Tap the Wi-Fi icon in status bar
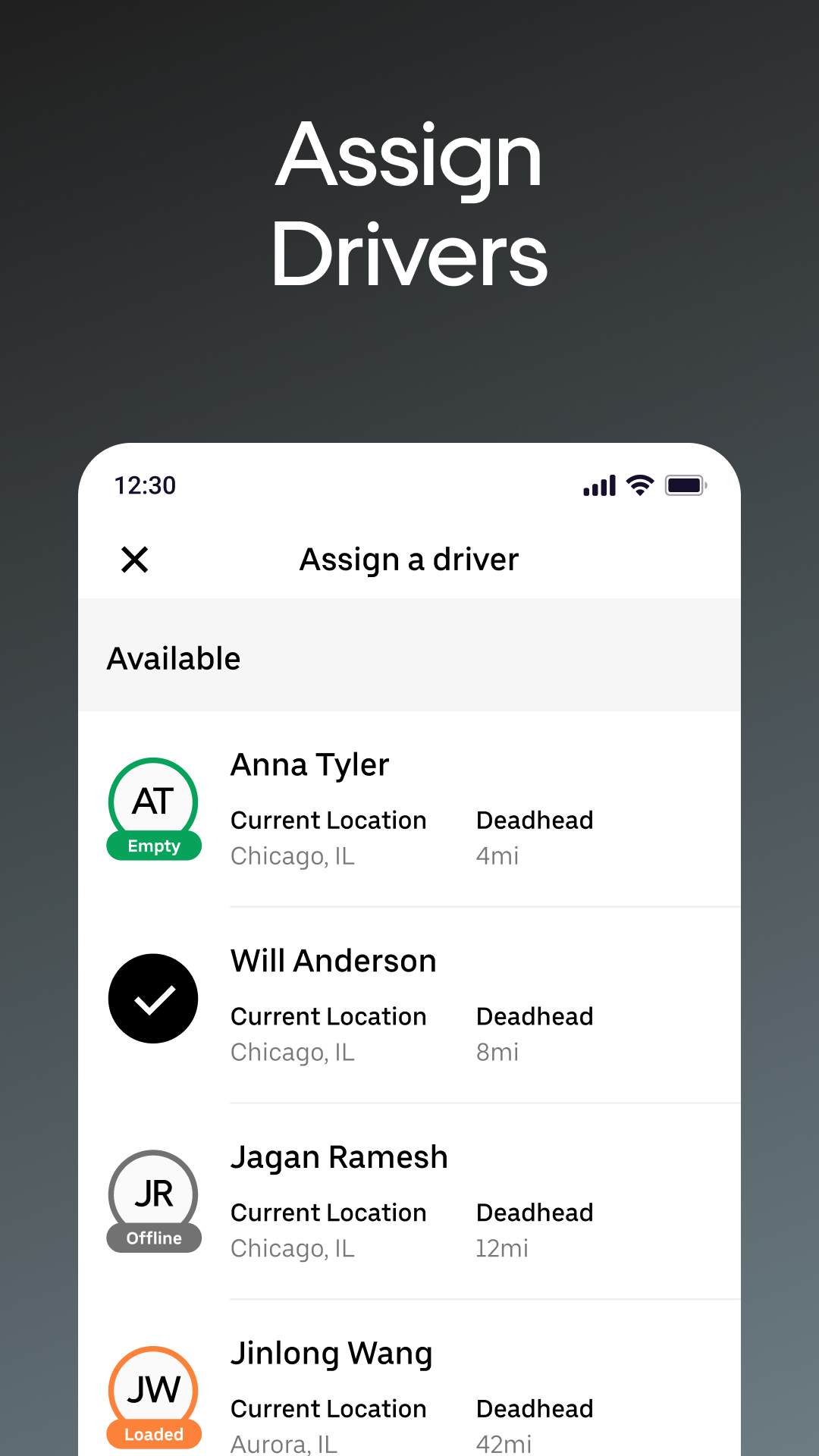The width and height of the screenshot is (819, 1456). [x=639, y=485]
